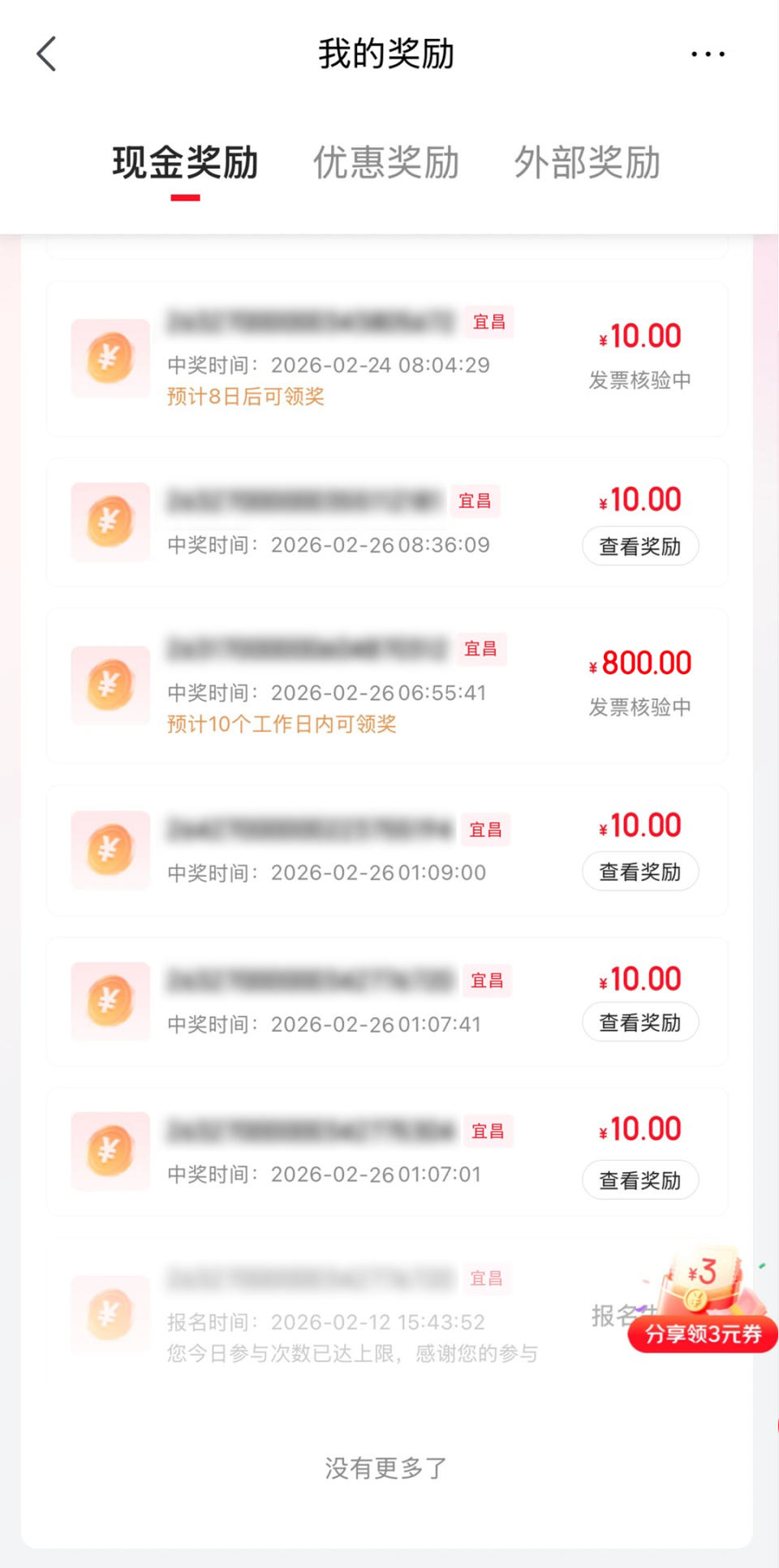Tap the coin icon beside the 01:07:41 entry

[110, 1002]
